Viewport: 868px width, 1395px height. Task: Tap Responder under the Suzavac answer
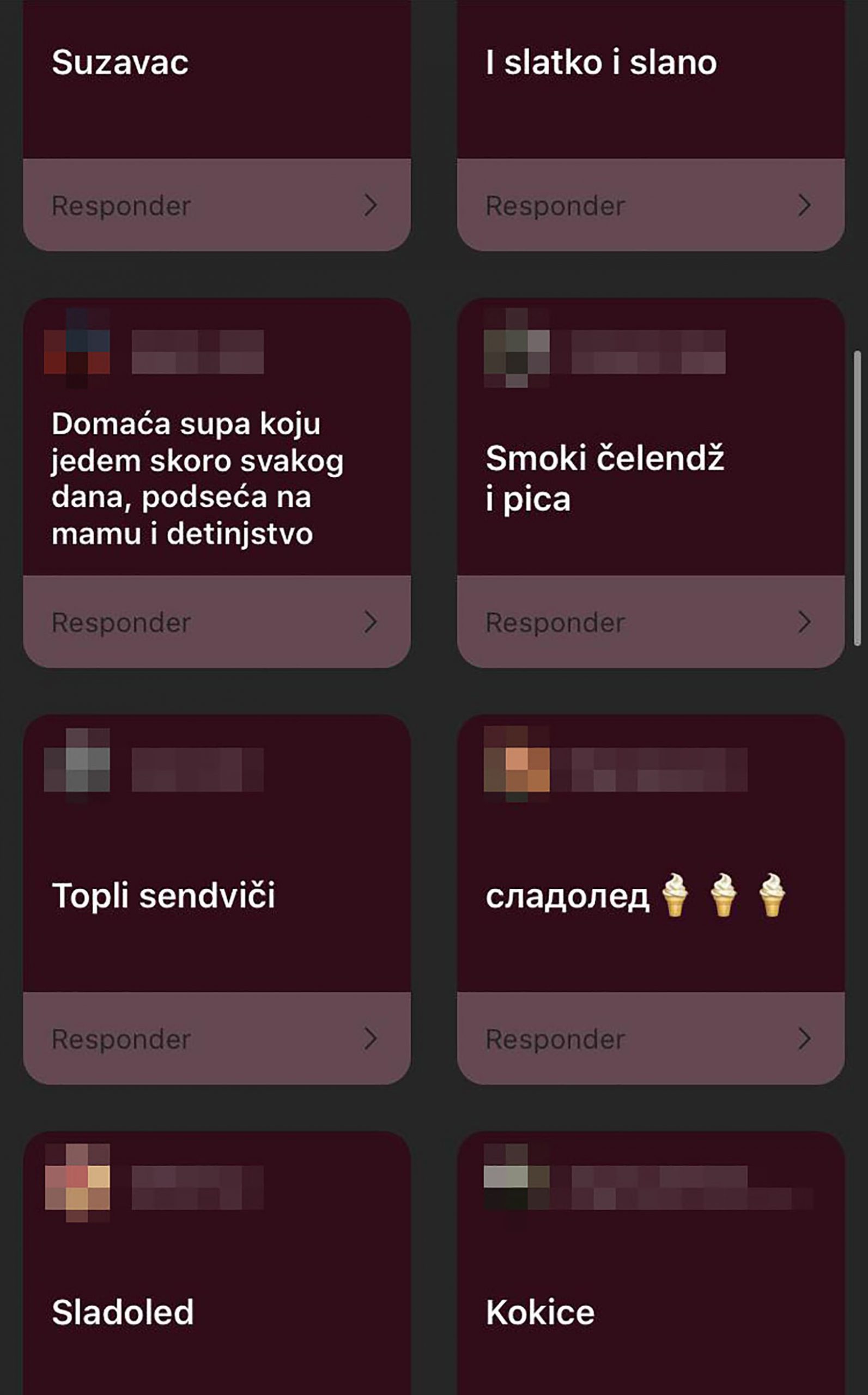[x=216, y=205]
